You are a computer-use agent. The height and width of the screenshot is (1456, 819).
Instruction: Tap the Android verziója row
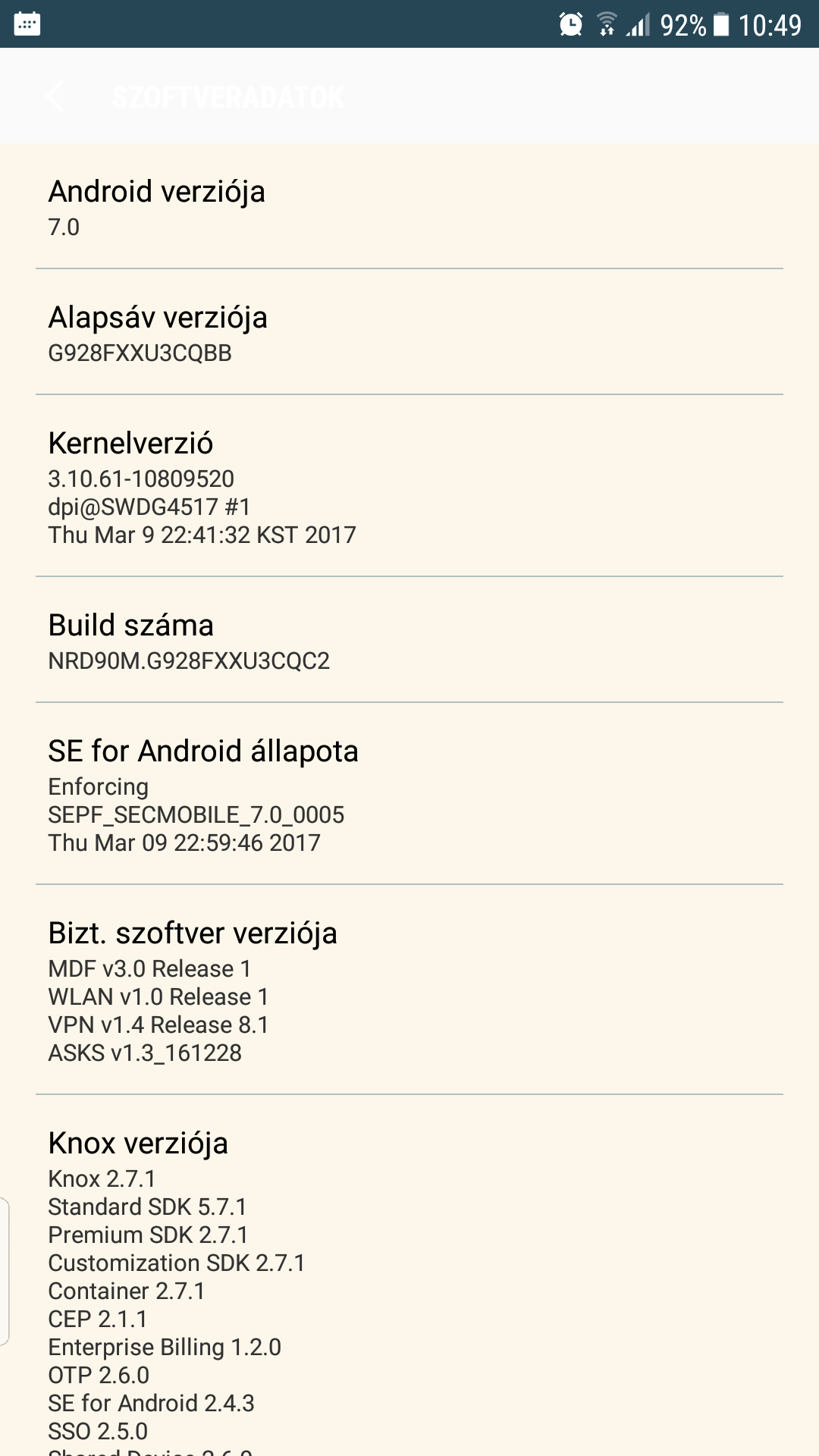[x=409, y=206]
